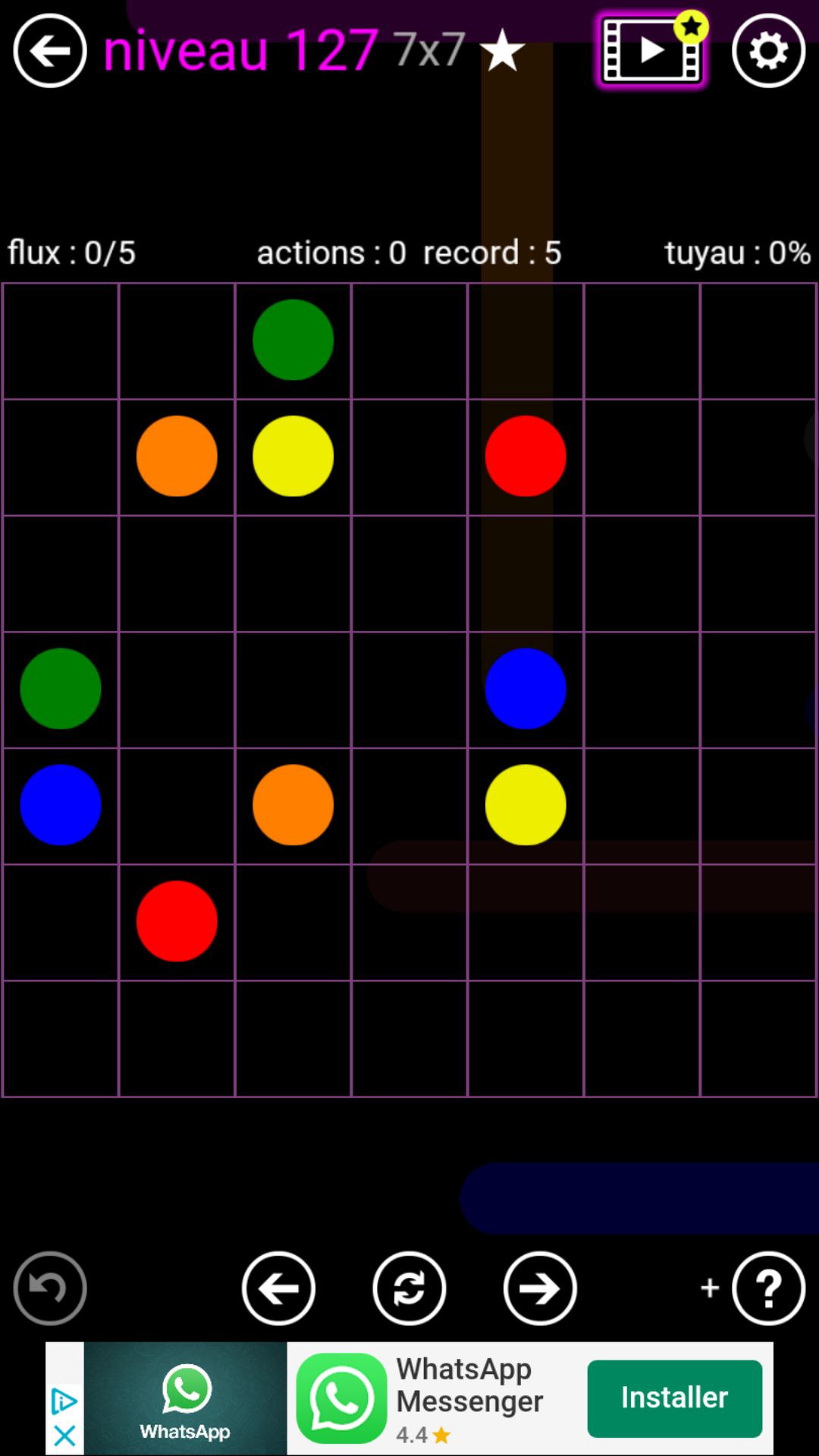Advance to the next level
The height and width of the screenshot is (1456, 819).
(x=540, y=1288)
